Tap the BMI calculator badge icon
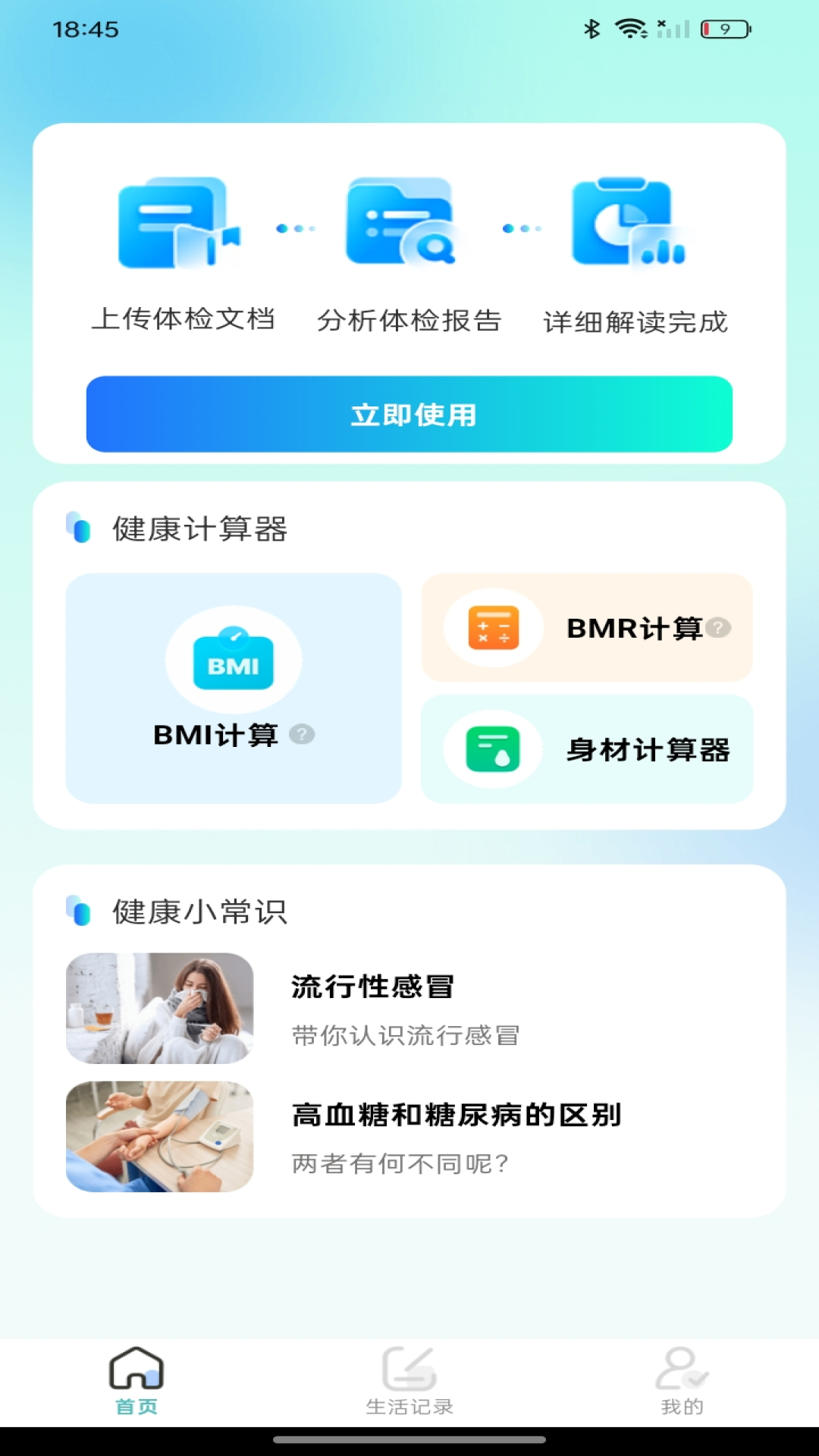 pyautogui.click(x=234, y=660)
